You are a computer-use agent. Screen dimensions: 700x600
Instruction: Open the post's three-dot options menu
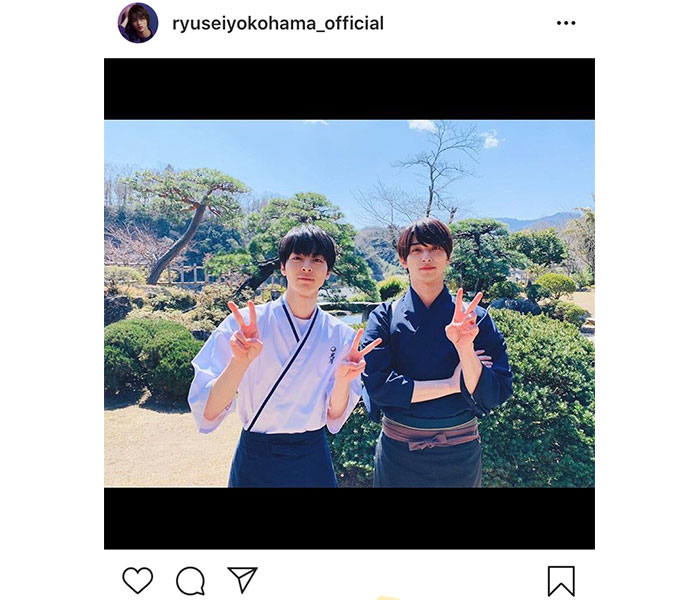point(566,23)
